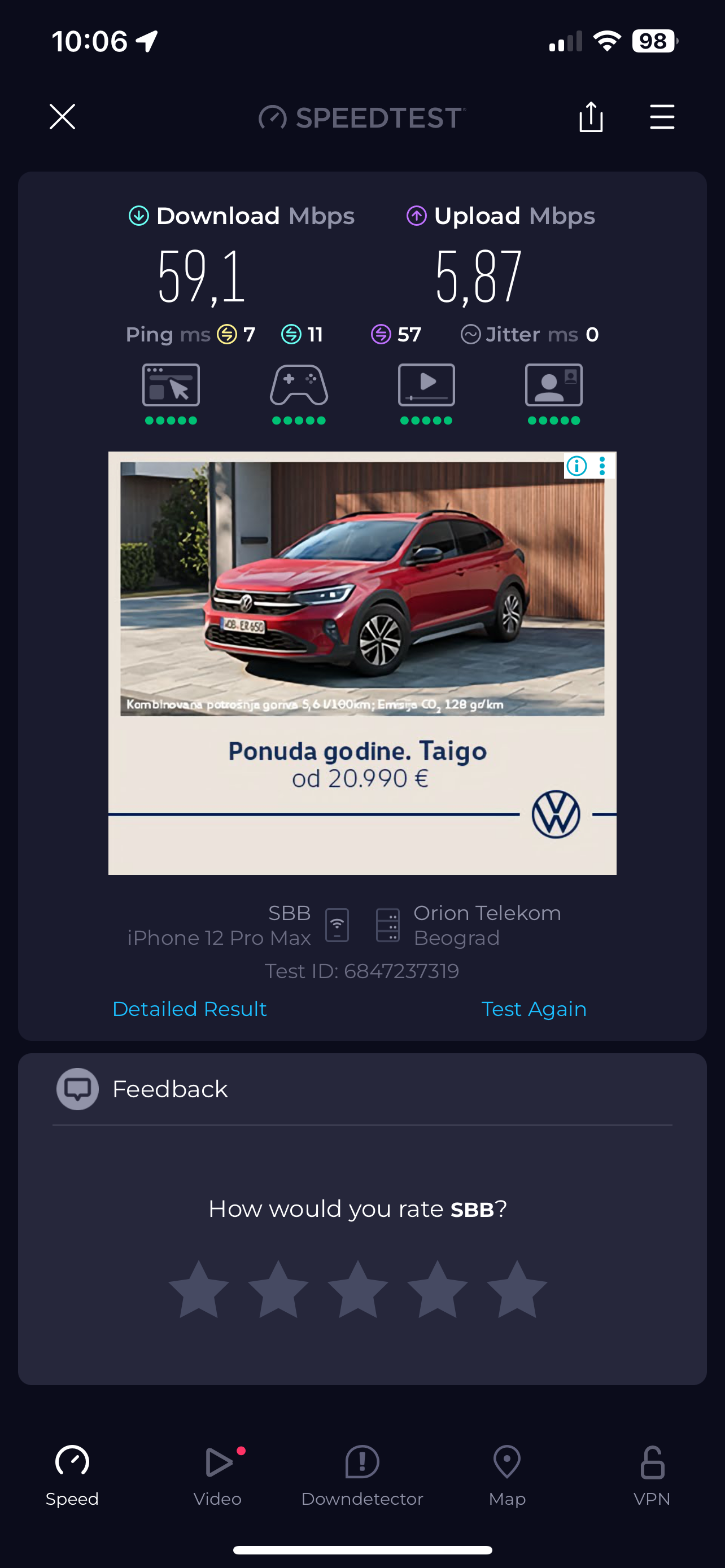This screenshot has width=725, height=1568.
Task: Close the speed test result
Action: (x=62, y=116)
